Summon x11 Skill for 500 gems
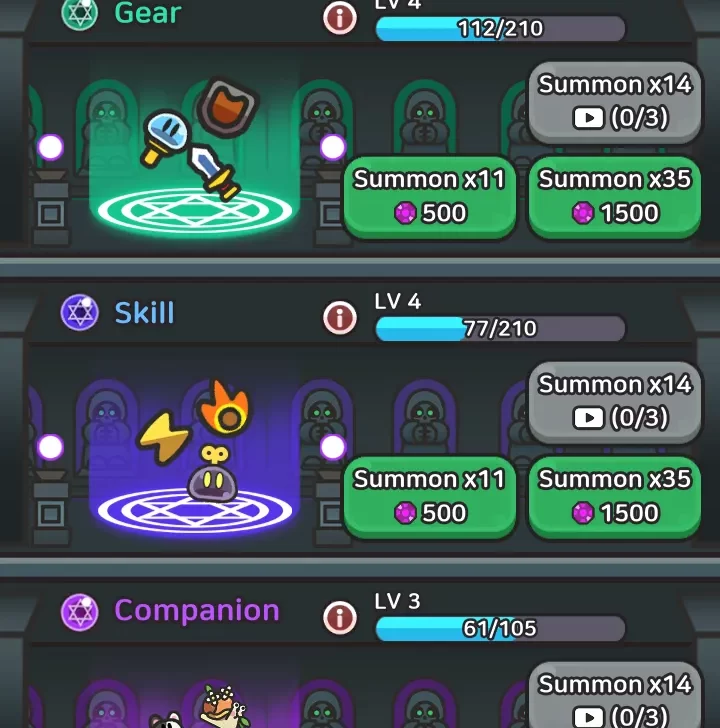Screen dimensions: 720x728 [430, 496]
